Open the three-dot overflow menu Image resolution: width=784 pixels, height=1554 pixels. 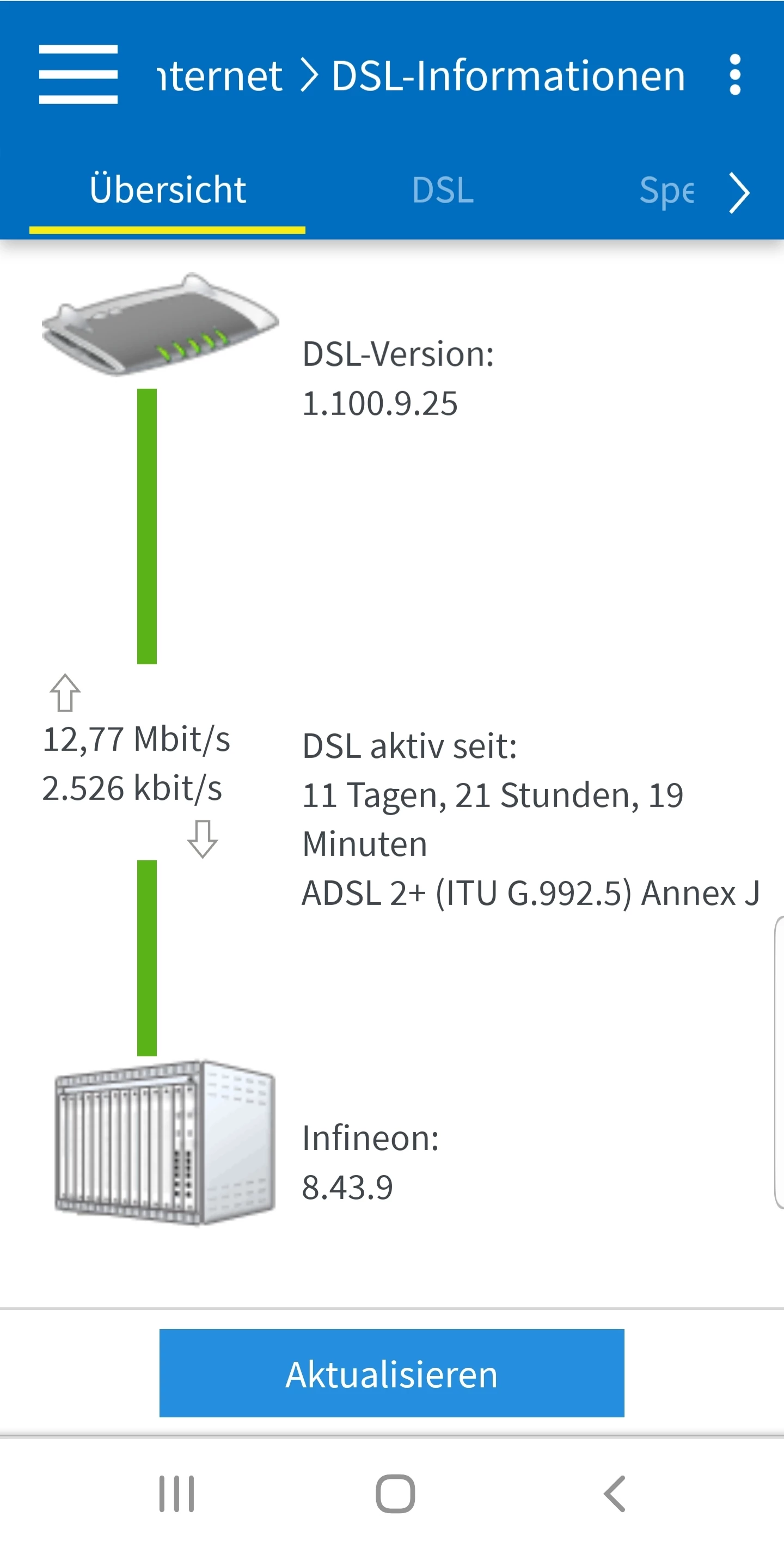coord(734,75)
